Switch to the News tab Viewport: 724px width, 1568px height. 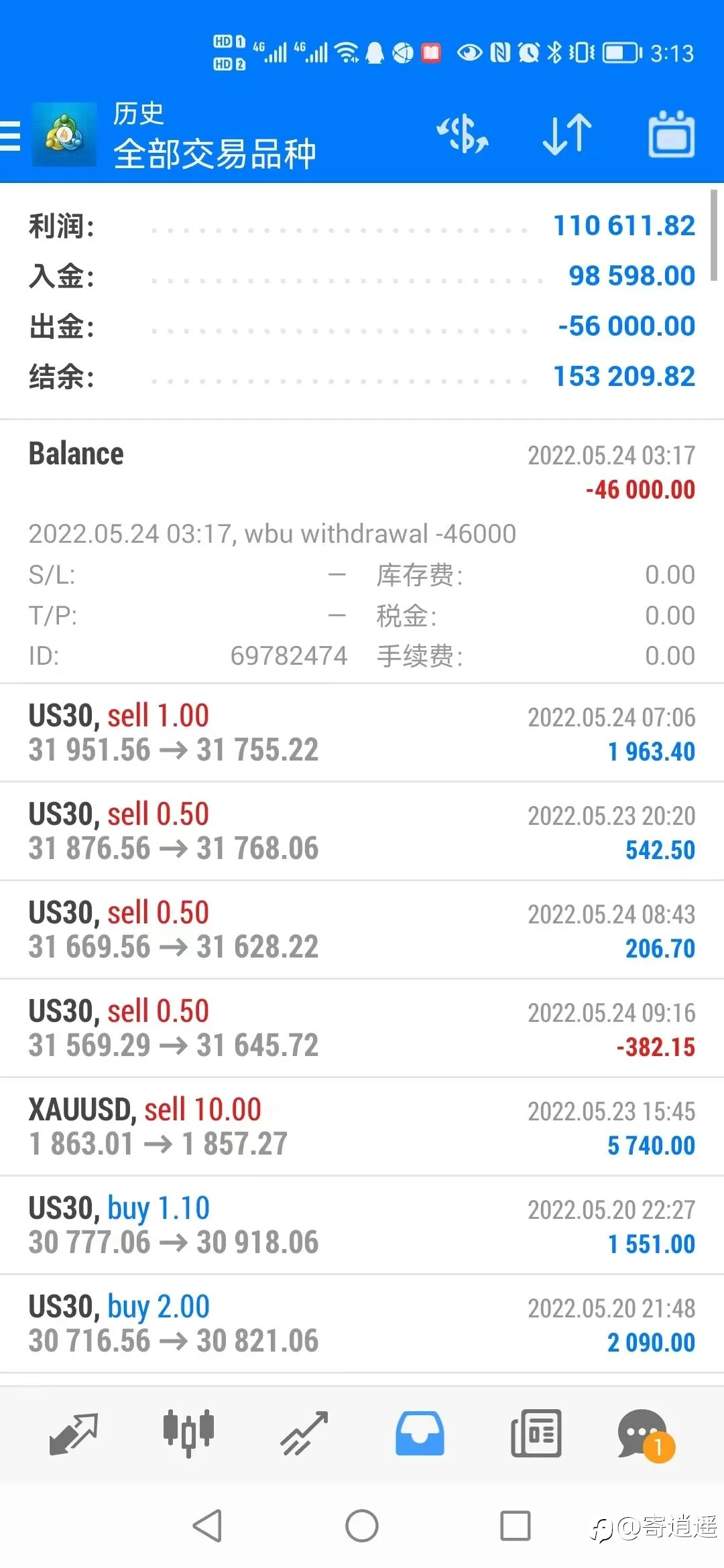[536, 1433]
